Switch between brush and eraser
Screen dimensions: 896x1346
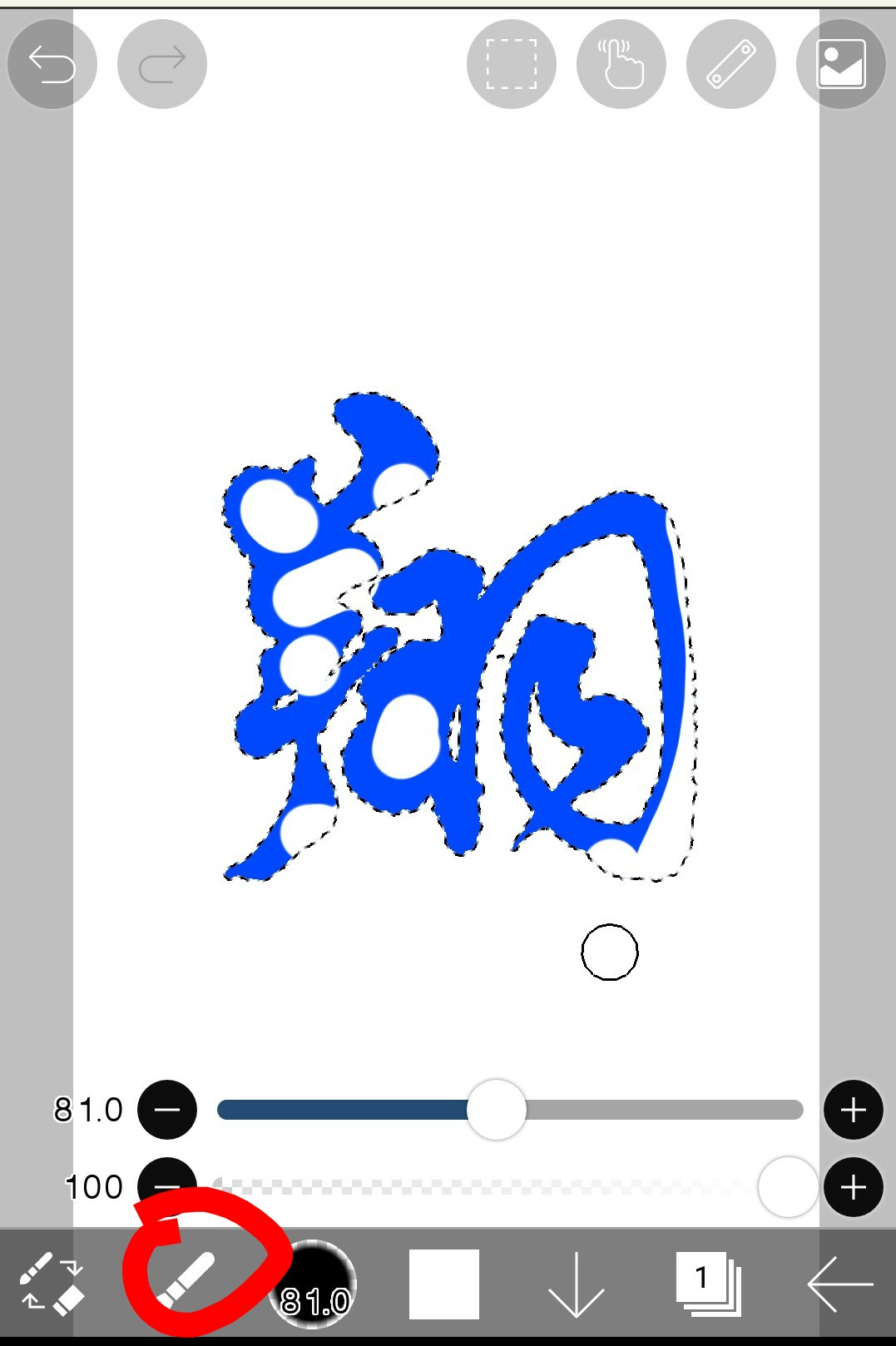(x=52, y=1284)
